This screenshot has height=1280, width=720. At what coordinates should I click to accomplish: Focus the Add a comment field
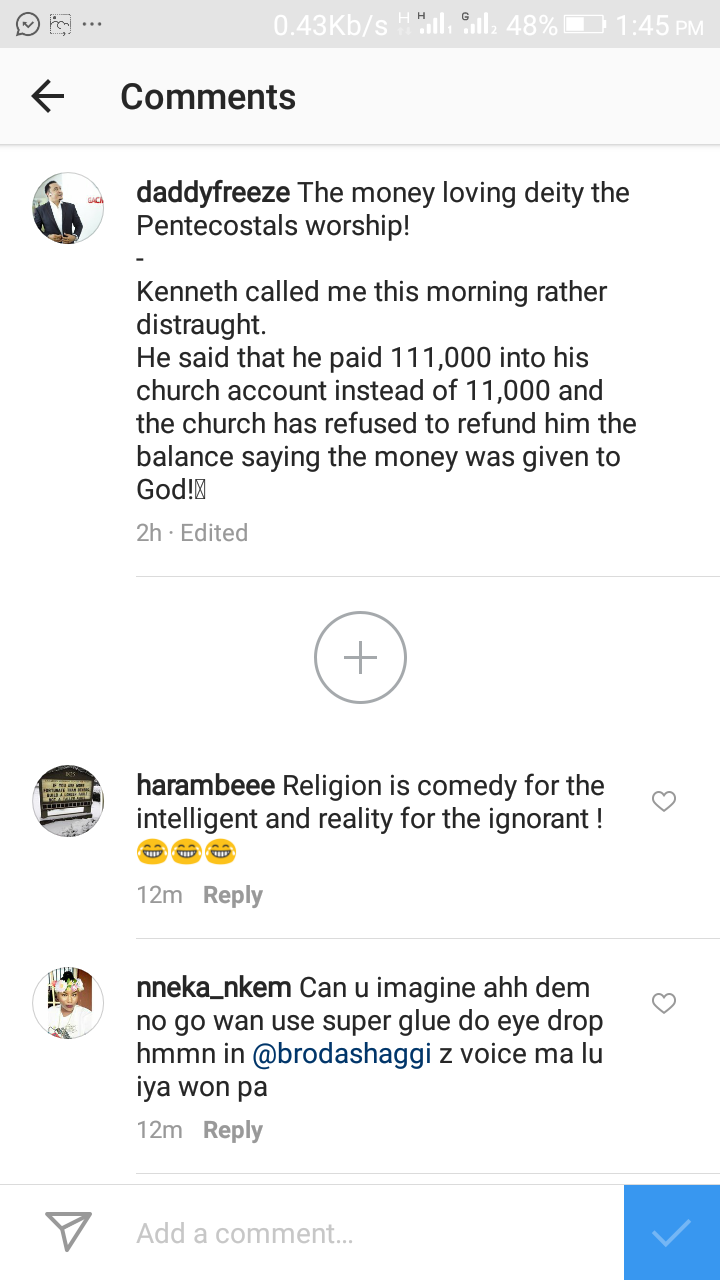(x=370, y=1233)
